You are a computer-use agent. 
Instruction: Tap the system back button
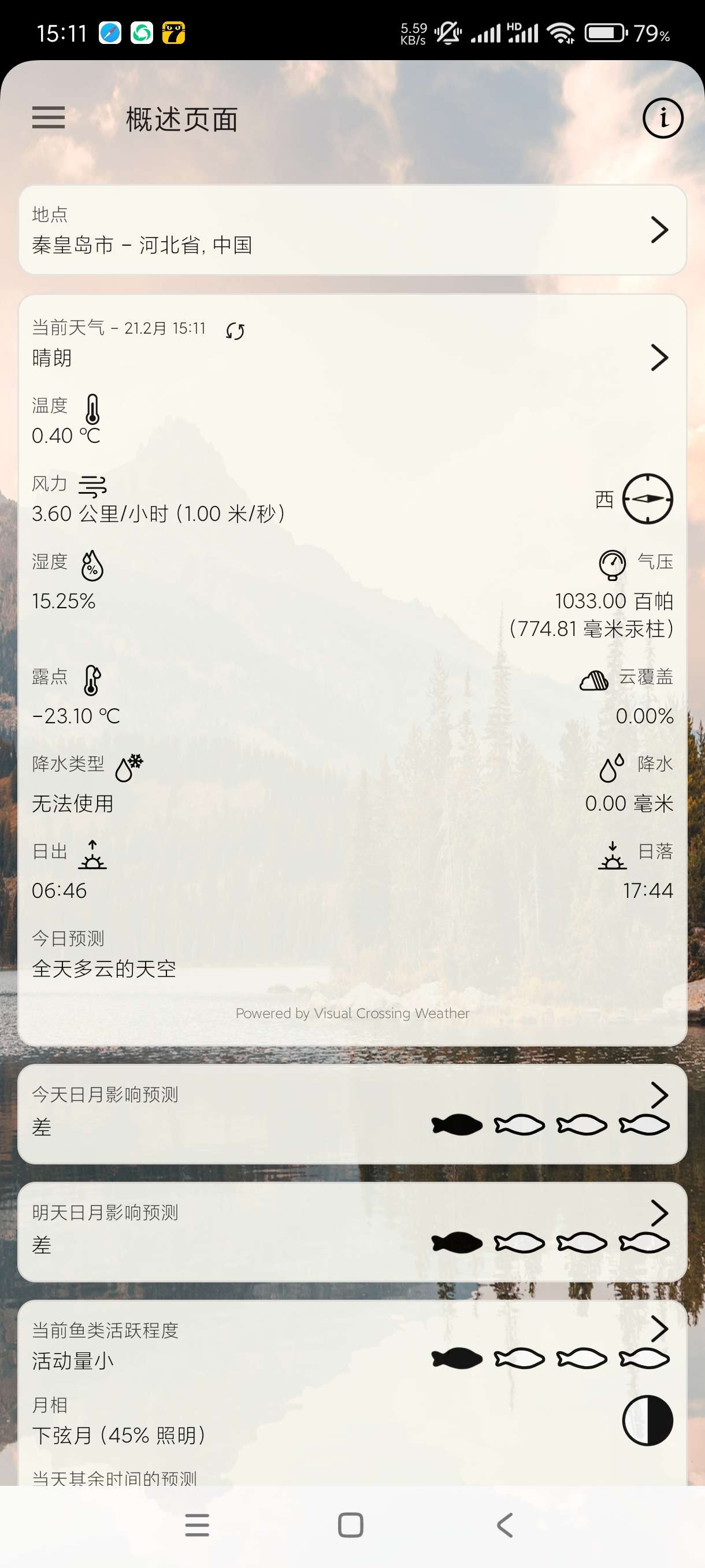pyautogui.click(x=505, y=1525)
